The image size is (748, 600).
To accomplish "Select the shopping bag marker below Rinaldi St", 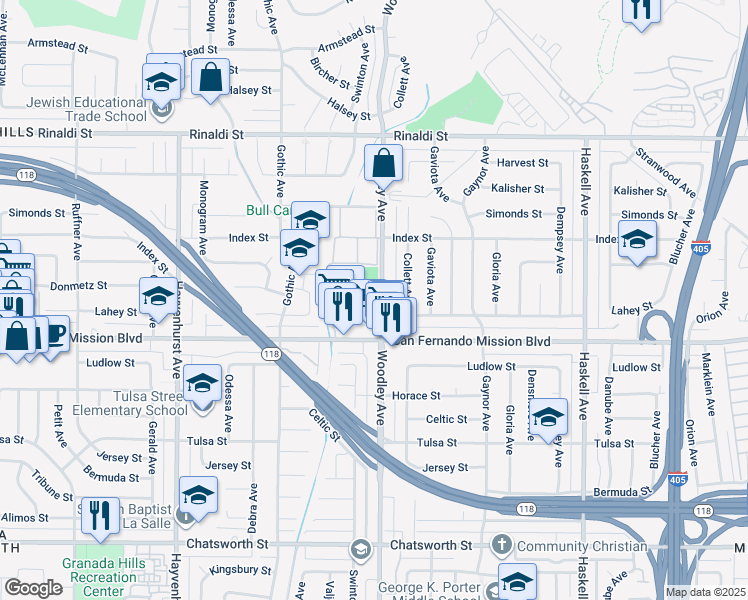I will pos(383,166).
